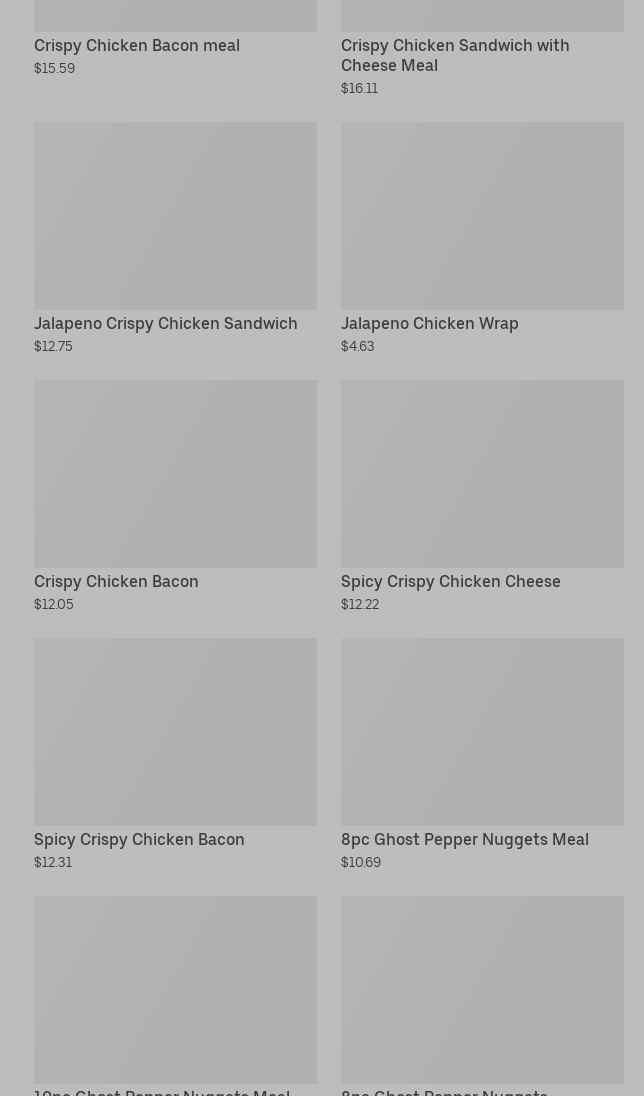The height and width of the screenshot is (1096, 644).
Task: View the Jalapeno Chicken Wrap item
Action: click(482, 238)
